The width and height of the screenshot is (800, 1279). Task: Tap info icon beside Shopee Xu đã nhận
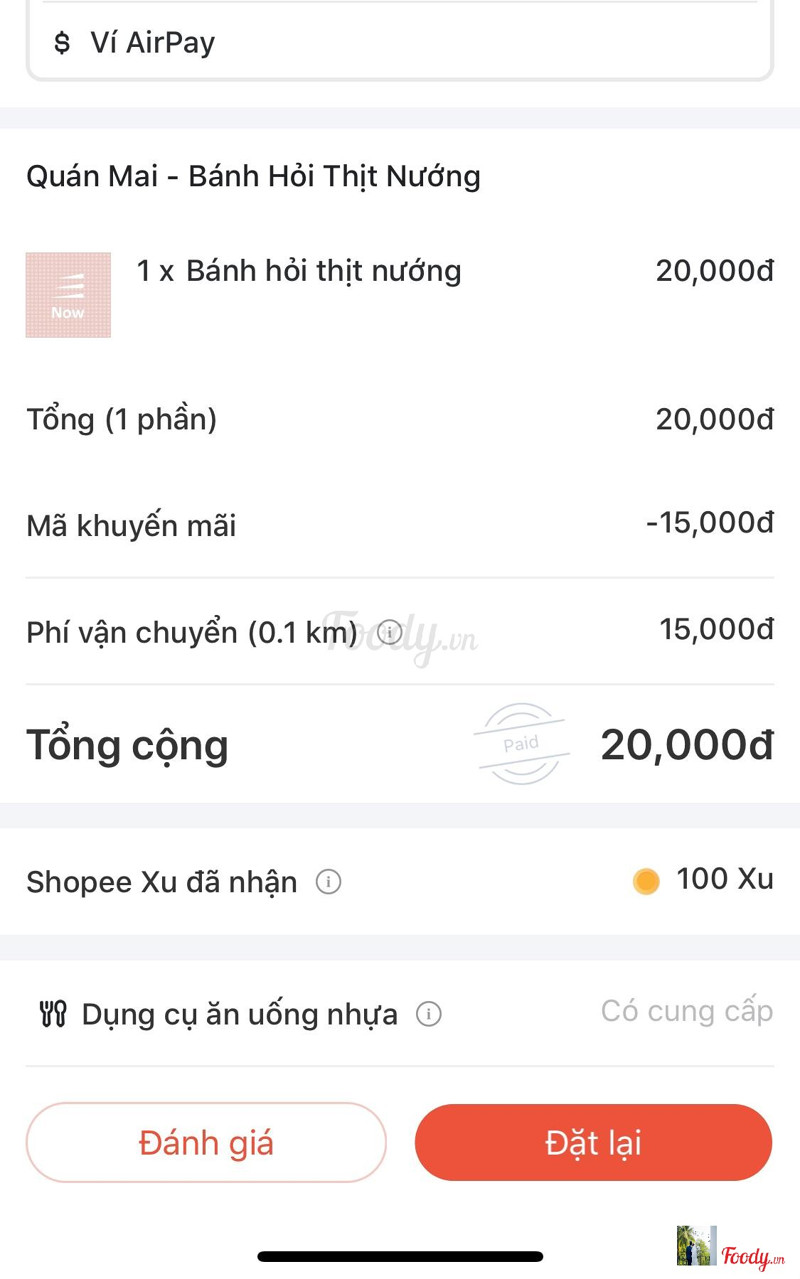tap(328, 882)
